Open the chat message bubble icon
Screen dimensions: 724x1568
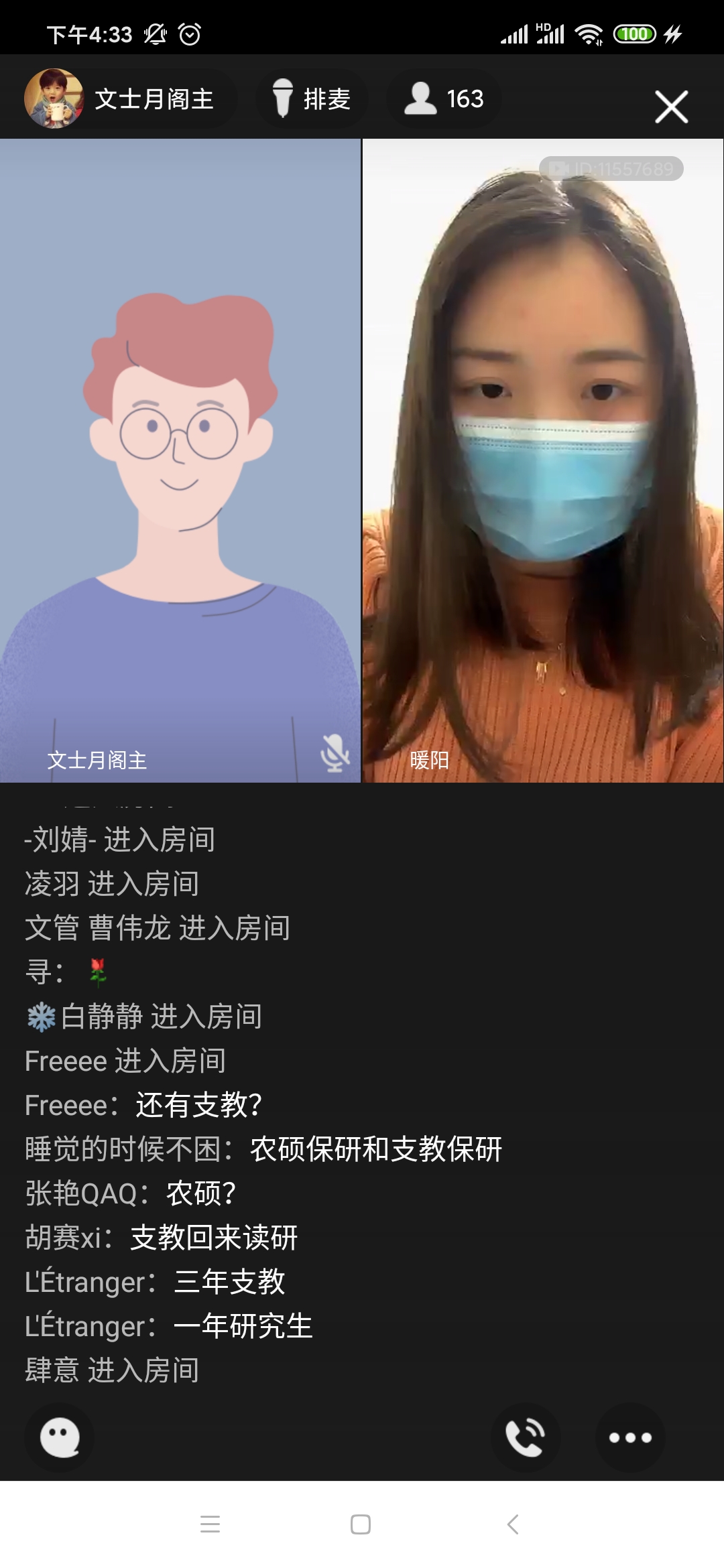click(60, 1437)
